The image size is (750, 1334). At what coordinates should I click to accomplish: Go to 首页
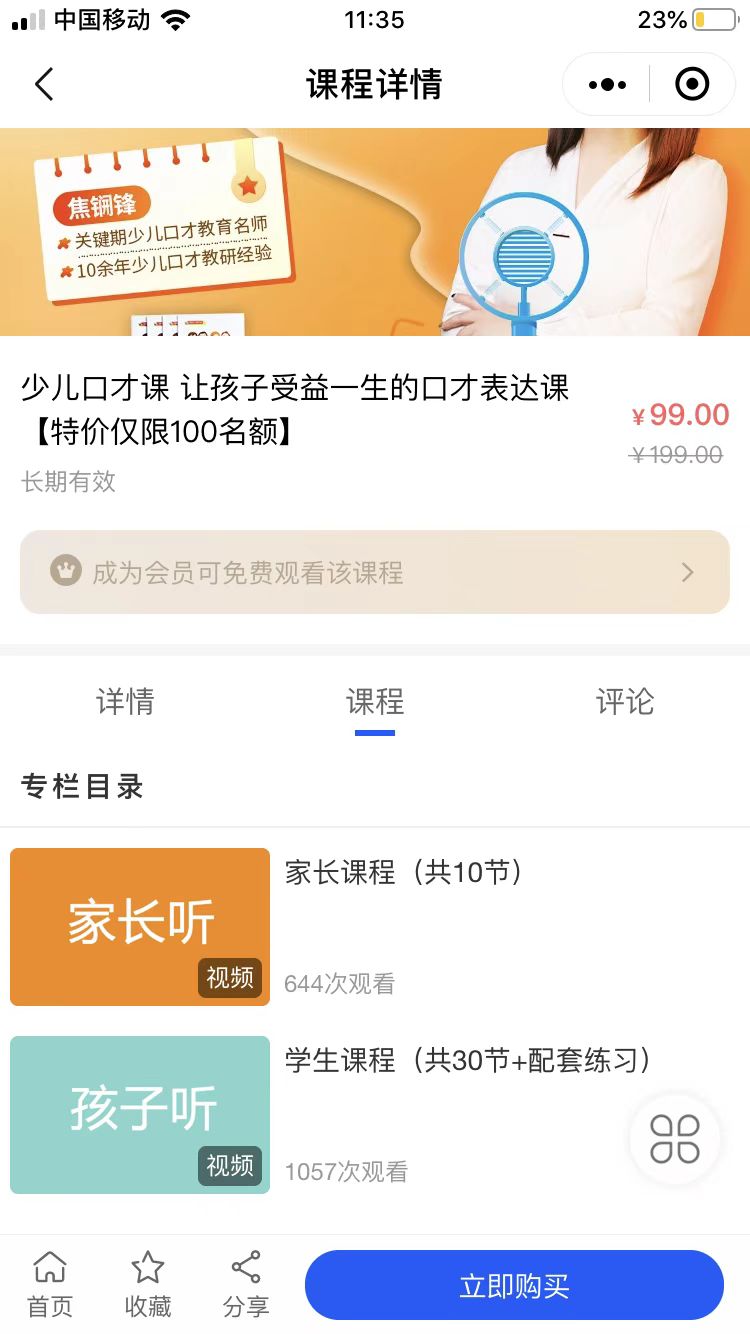pos(50,1284)
